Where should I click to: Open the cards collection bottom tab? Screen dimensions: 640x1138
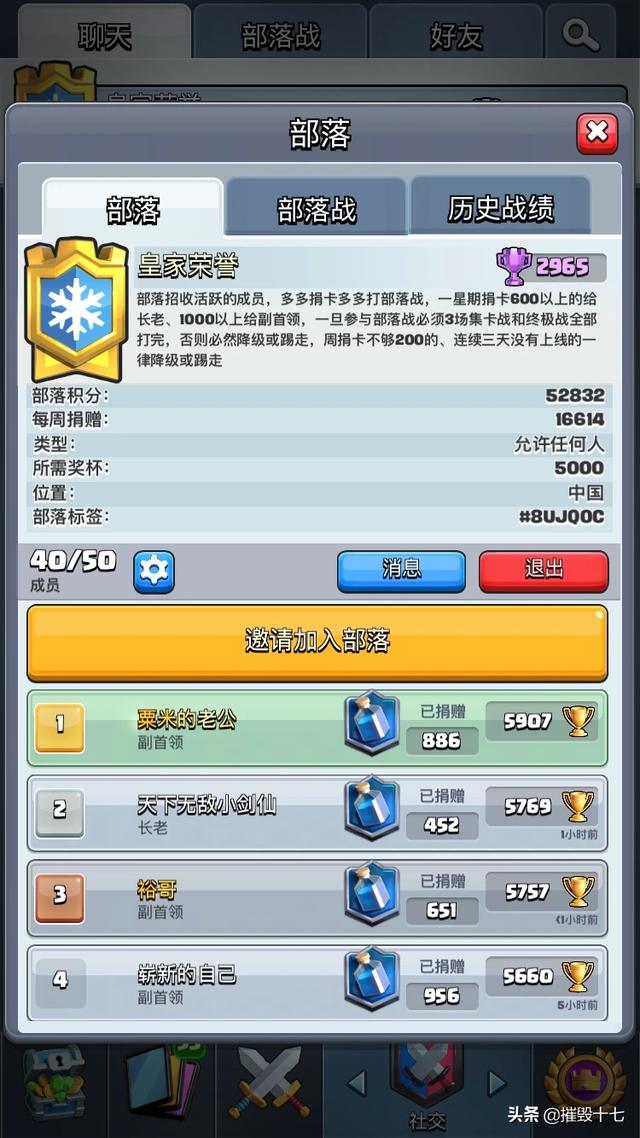click(160, 1085)
